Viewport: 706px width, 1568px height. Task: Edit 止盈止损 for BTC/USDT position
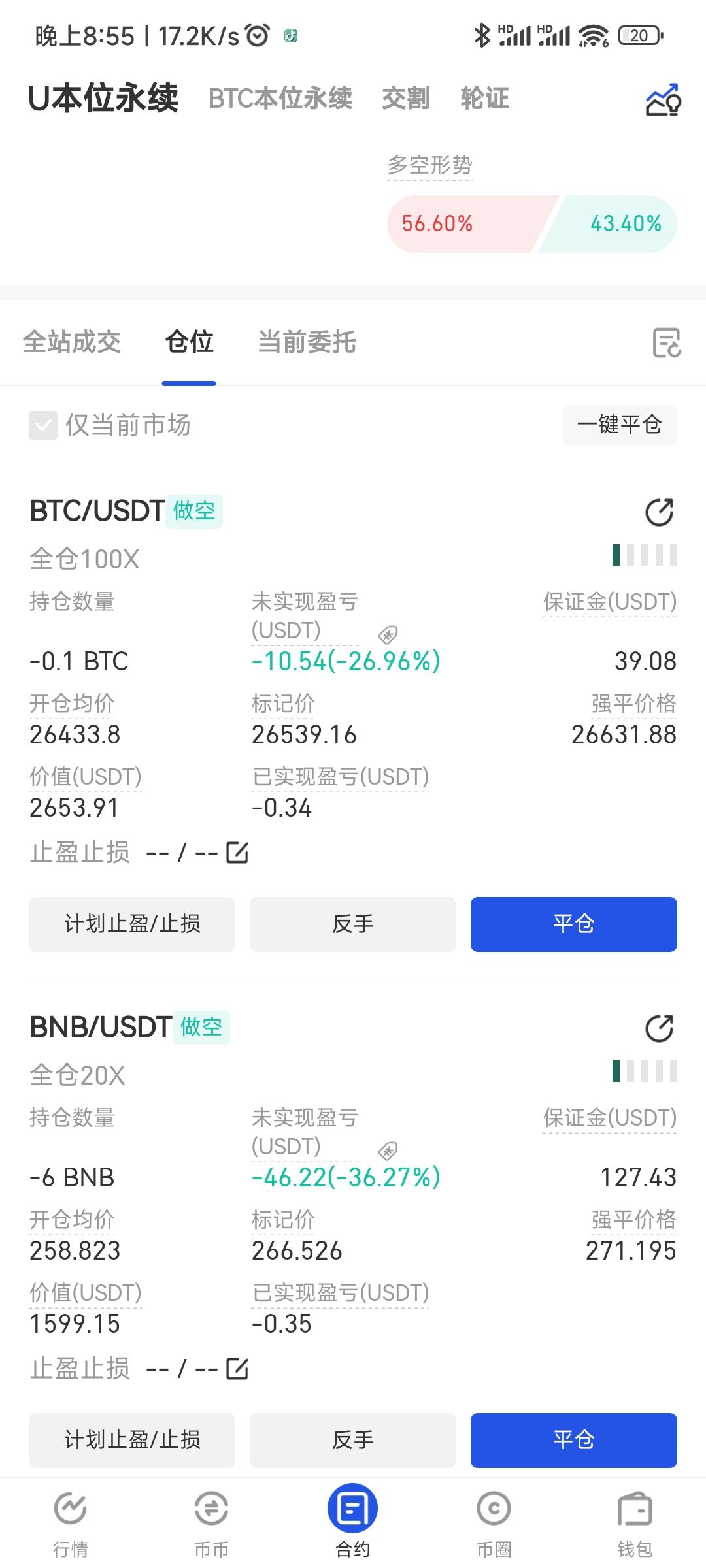tap(237, 853)
